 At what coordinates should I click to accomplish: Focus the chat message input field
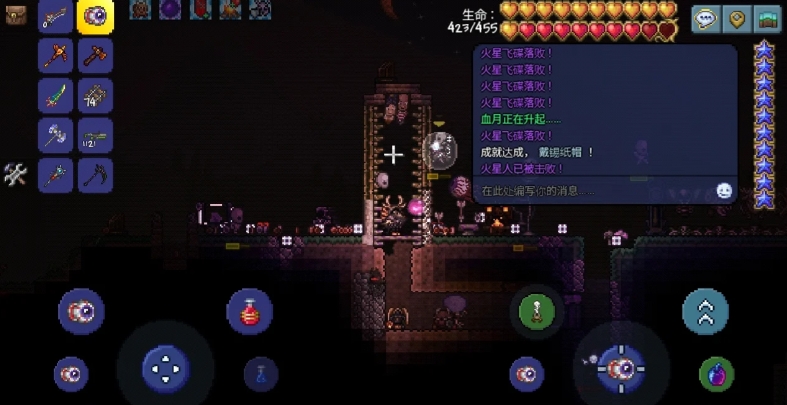click(x=590, y=190)
